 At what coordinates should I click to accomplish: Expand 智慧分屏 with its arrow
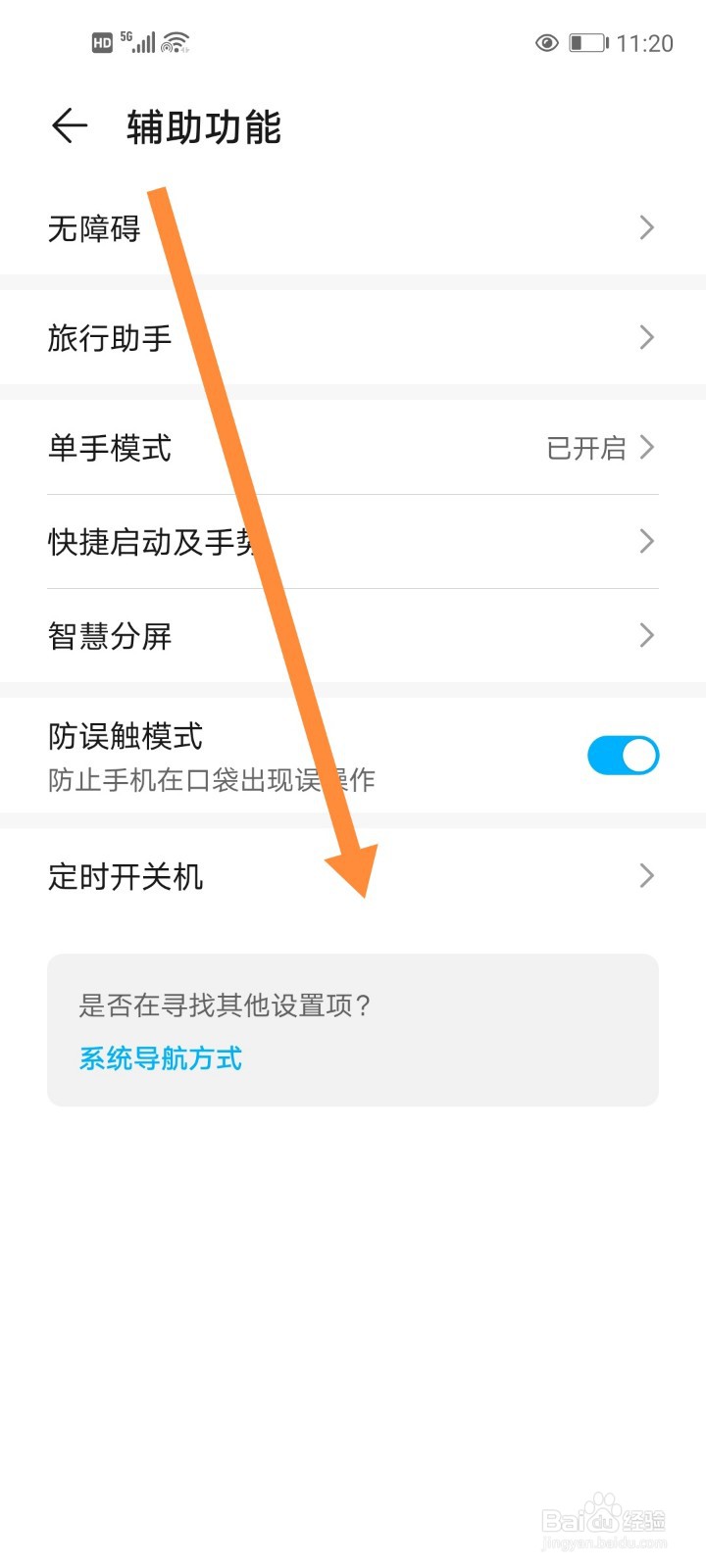click(645, 635)
